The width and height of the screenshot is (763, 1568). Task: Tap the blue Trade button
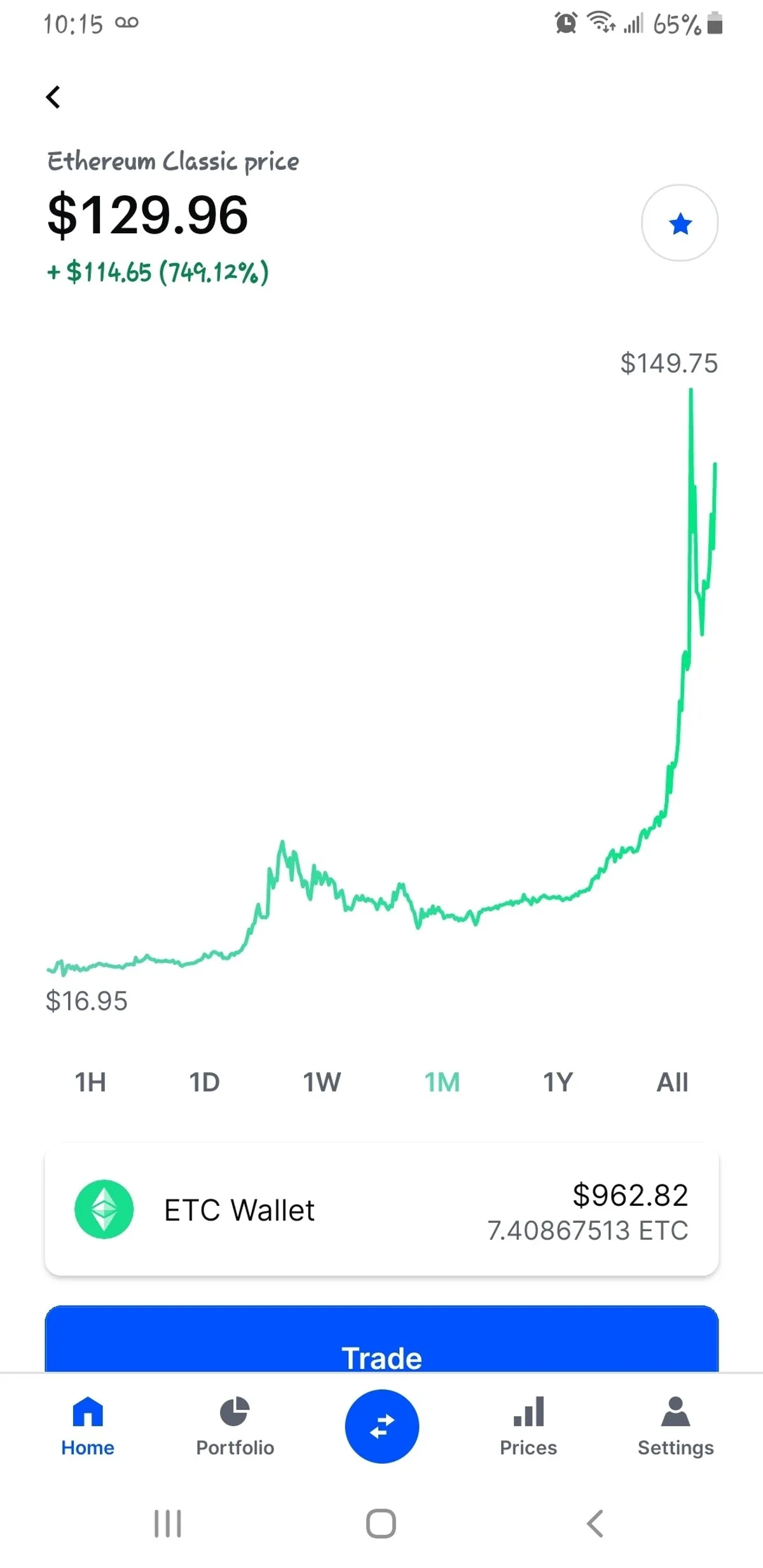(x=381, y=1341)
